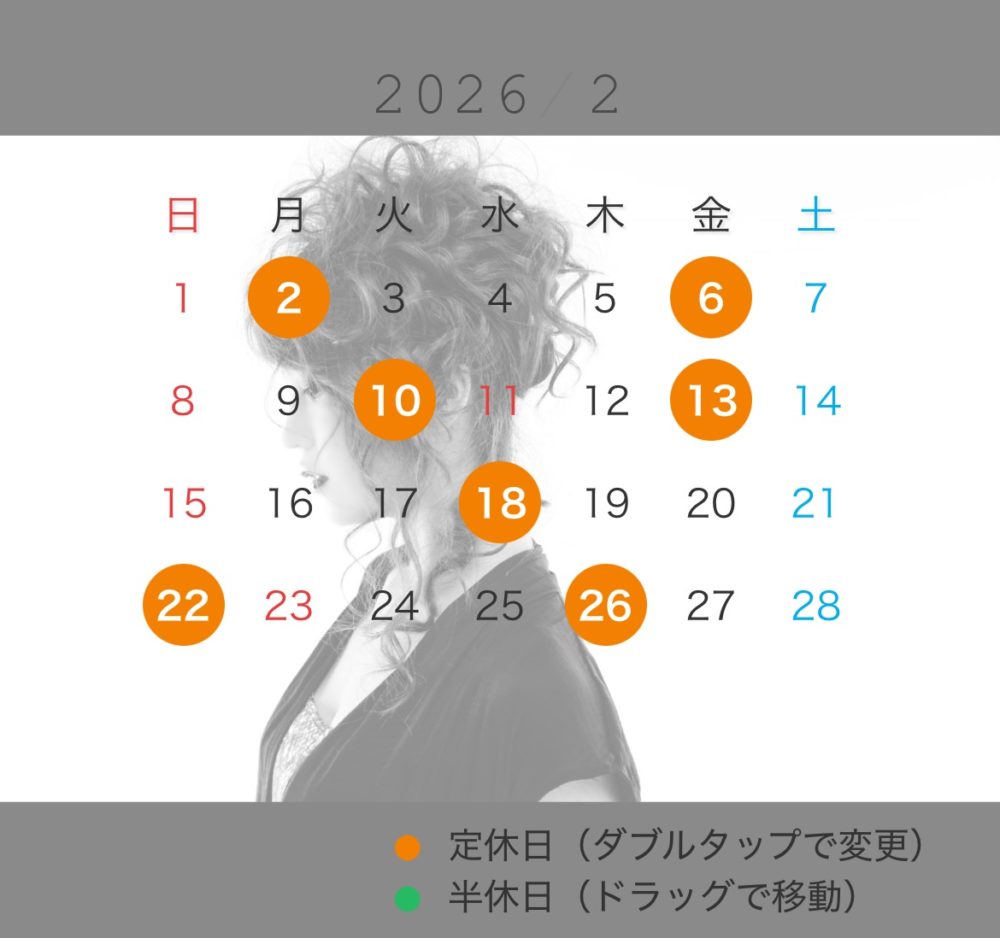
Task: Tap Sunday the 22nd marker
Action: coord(183,605)
